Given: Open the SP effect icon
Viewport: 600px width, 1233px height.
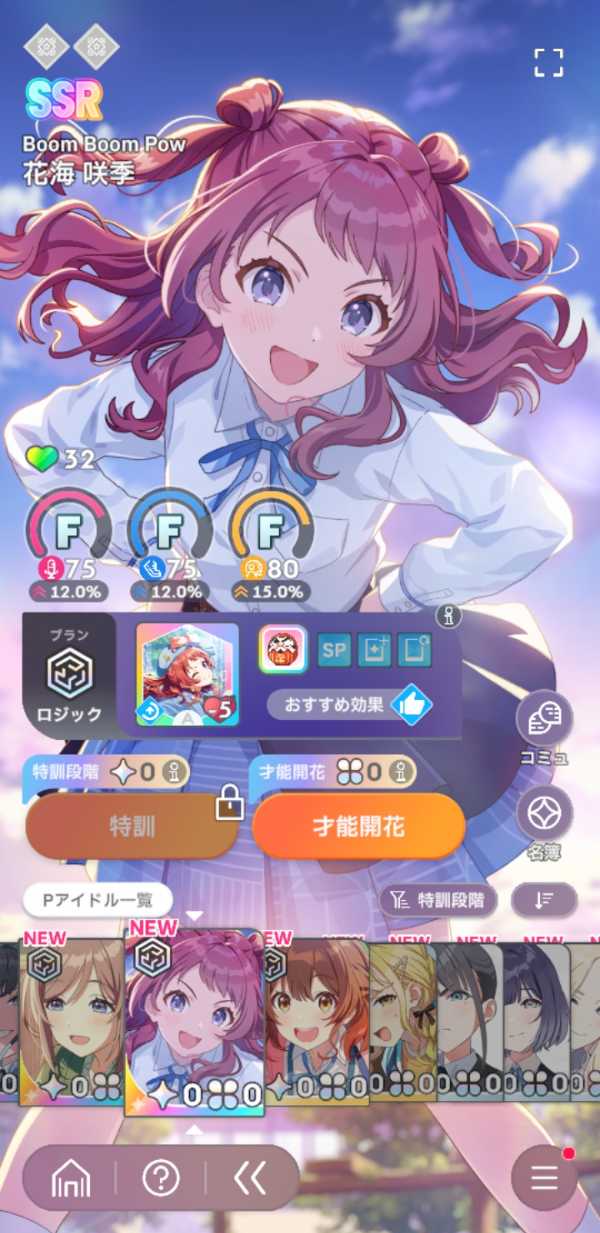Looking at the screenshot, I should point(335,650).
